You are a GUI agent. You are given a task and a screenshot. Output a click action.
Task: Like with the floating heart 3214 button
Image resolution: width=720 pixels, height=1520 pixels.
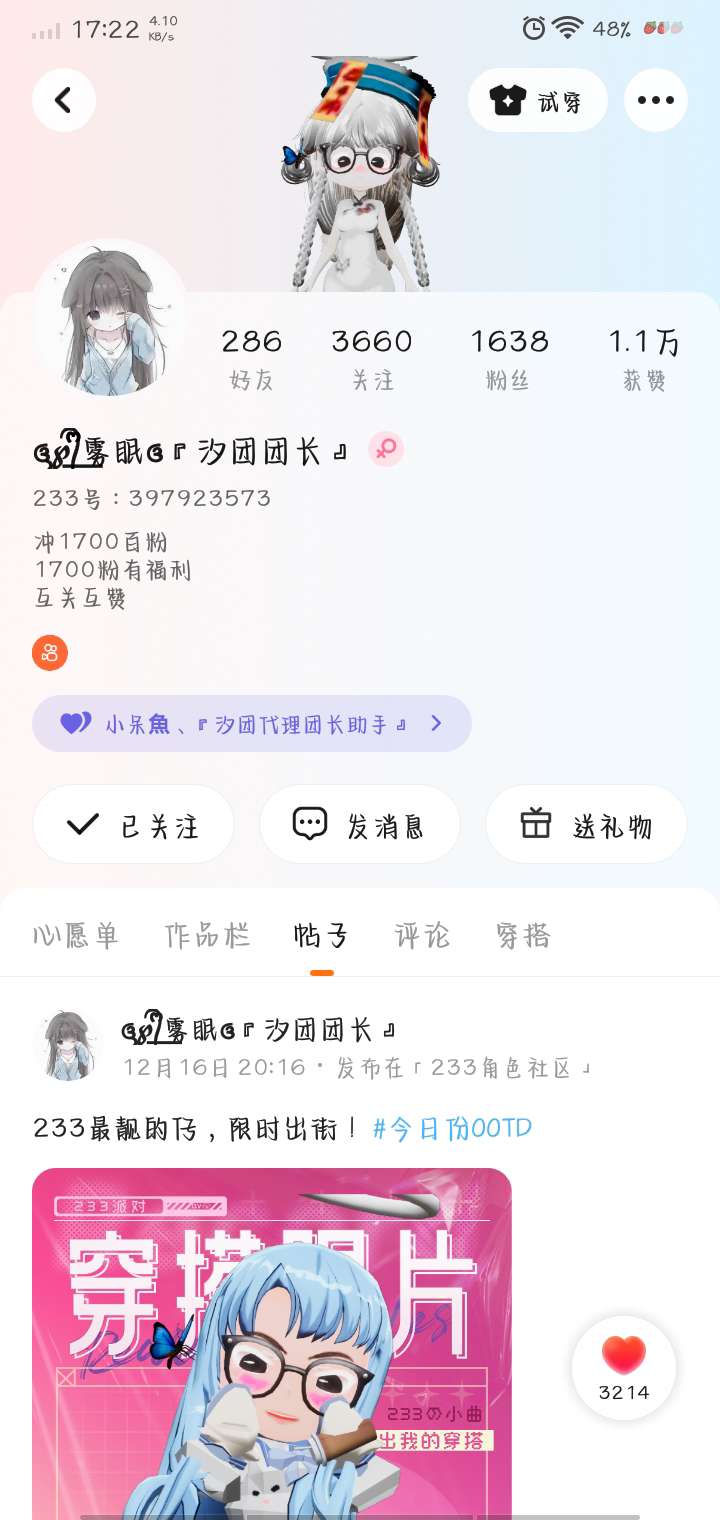(624, 1366)
